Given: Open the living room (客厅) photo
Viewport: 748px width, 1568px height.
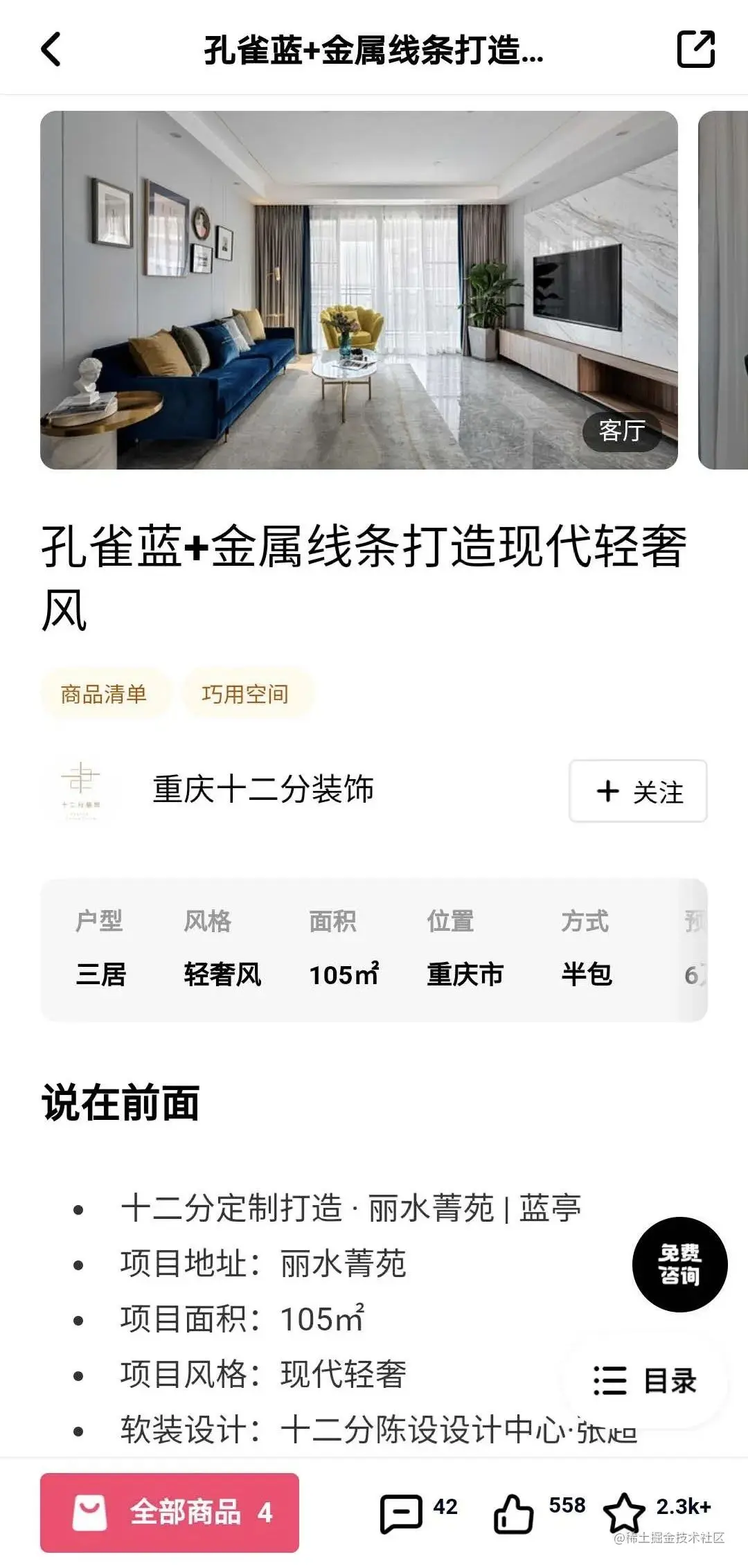Looking at the screenshot, I should pyautogui.click(x=359, y=289).
